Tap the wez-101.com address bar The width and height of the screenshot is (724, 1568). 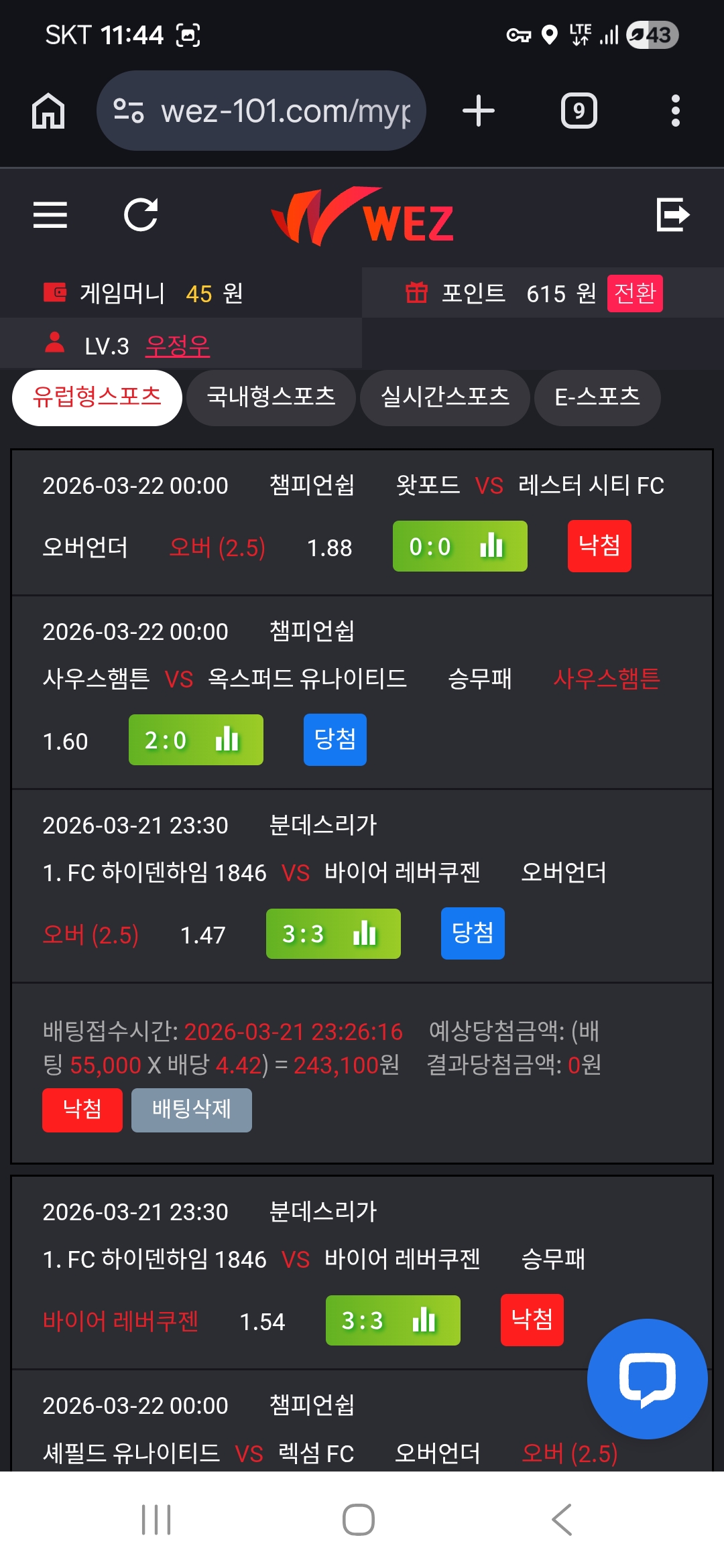coord(261,111)
